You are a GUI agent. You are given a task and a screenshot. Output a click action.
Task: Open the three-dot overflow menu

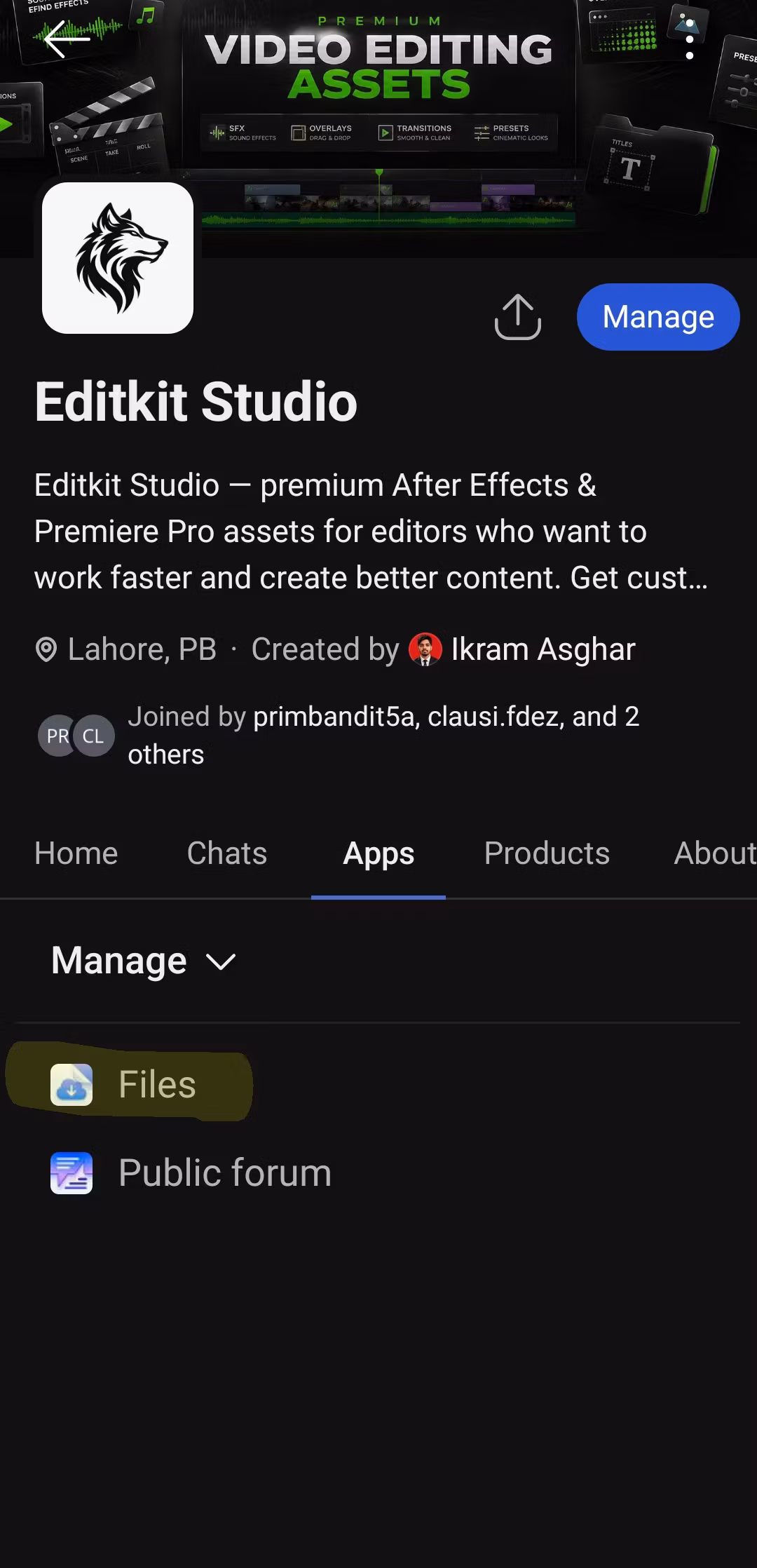(x=690, y=39)
